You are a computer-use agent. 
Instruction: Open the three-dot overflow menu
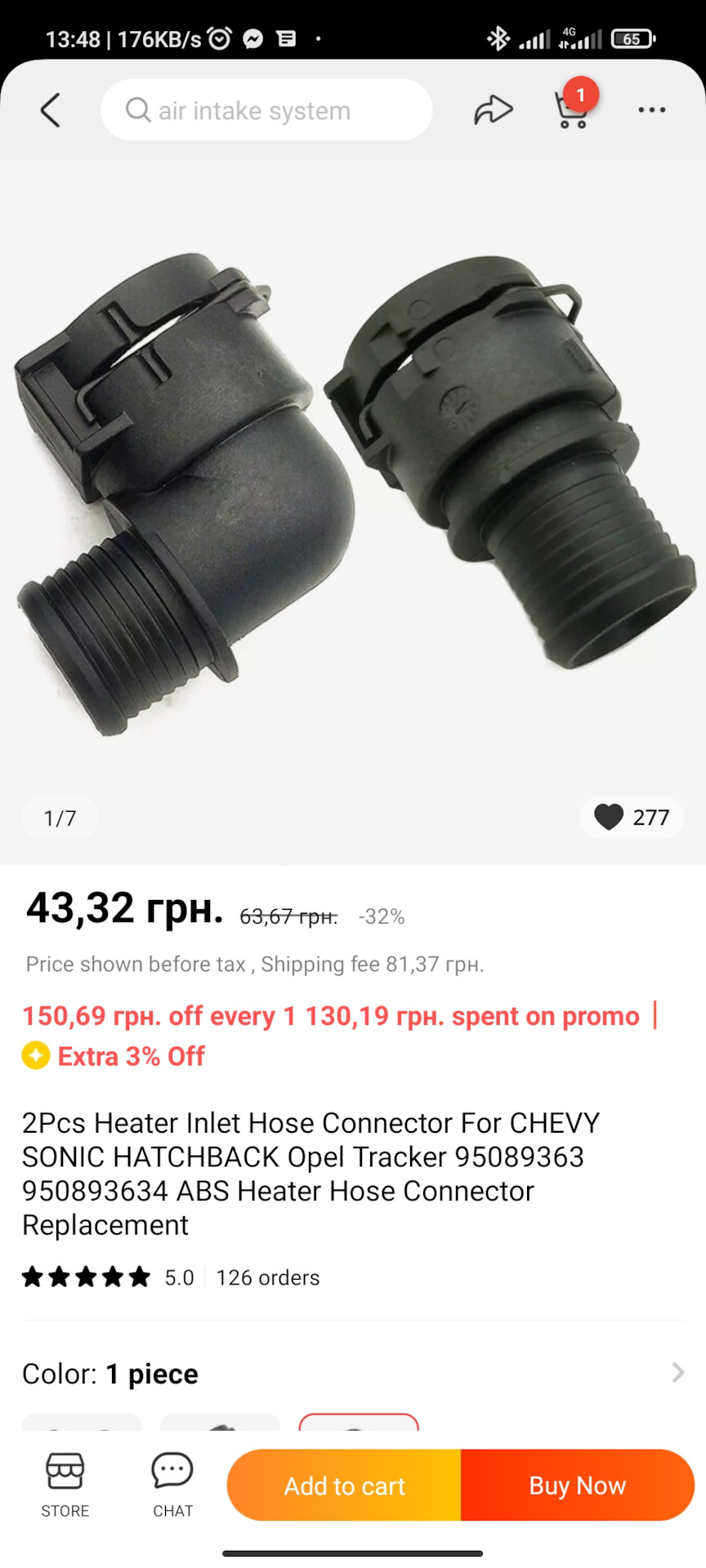tap(651, 109)
